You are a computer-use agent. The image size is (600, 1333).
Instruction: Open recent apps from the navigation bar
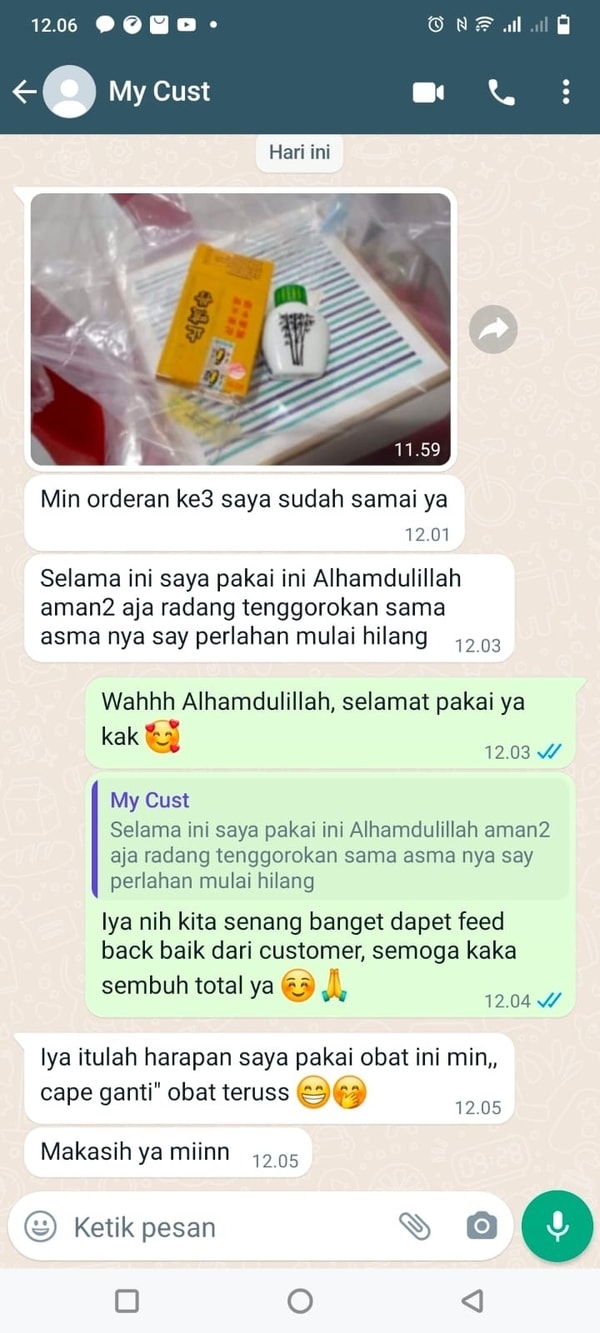click(x=127, y=1300)
